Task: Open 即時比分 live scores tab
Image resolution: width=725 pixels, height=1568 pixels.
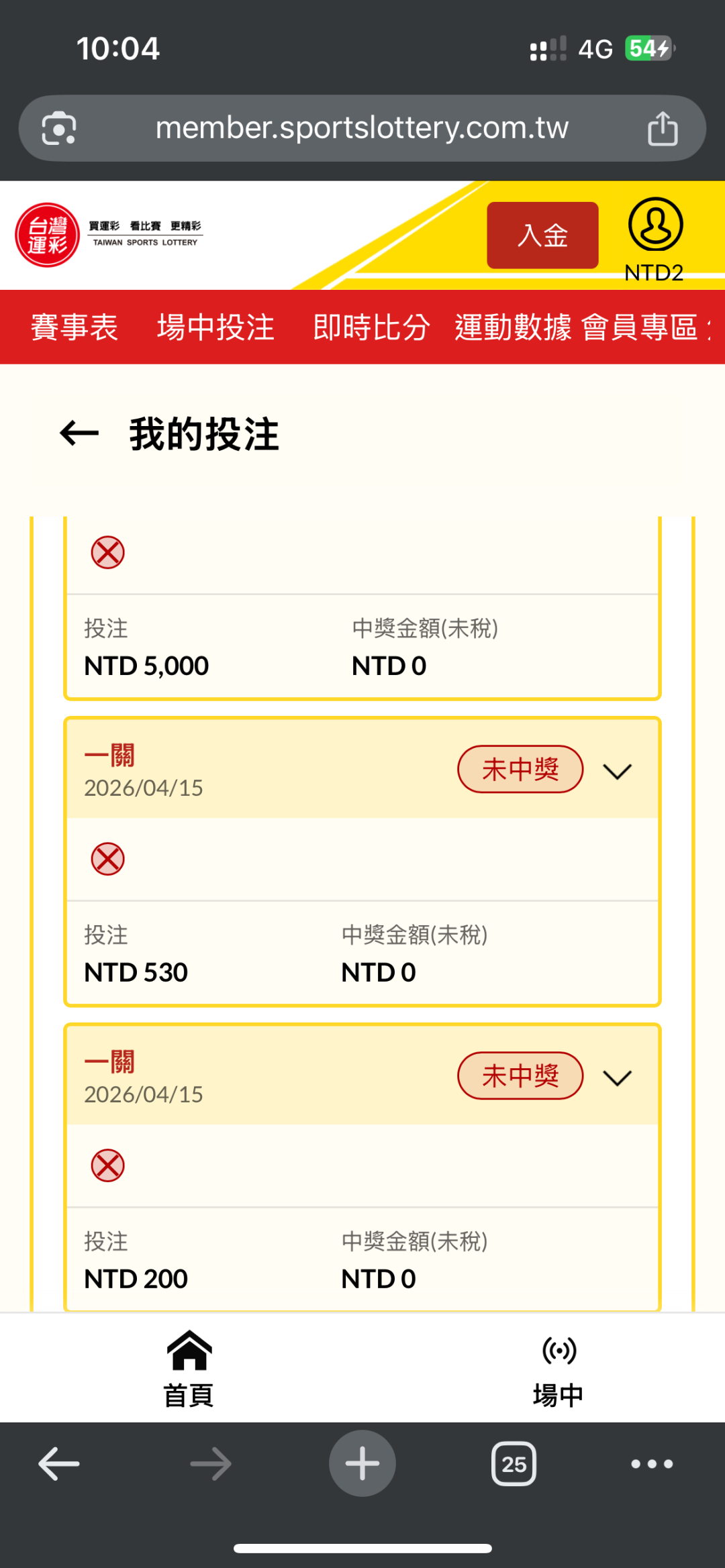Action: tap(371, 327)
